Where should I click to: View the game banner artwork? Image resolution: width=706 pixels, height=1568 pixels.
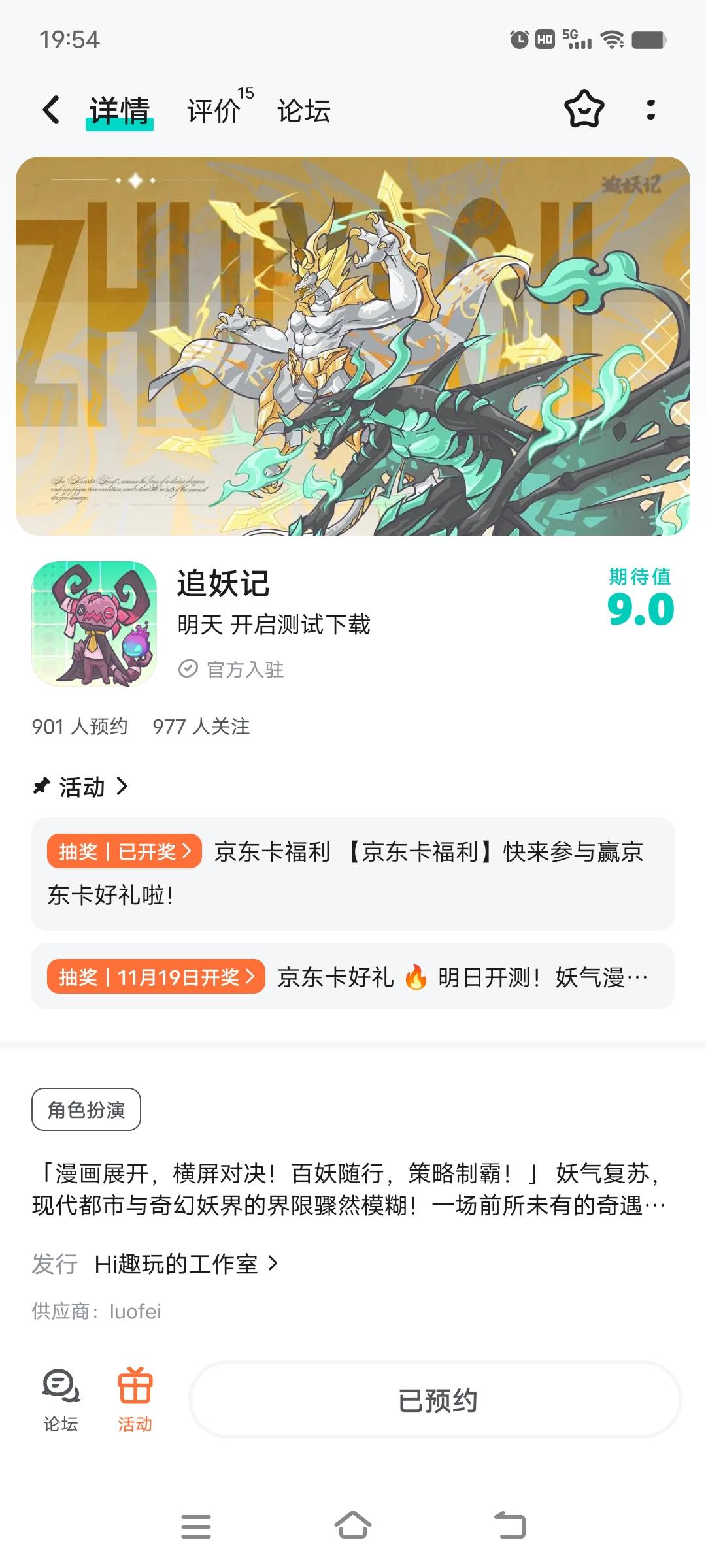[x=353, y=346]
